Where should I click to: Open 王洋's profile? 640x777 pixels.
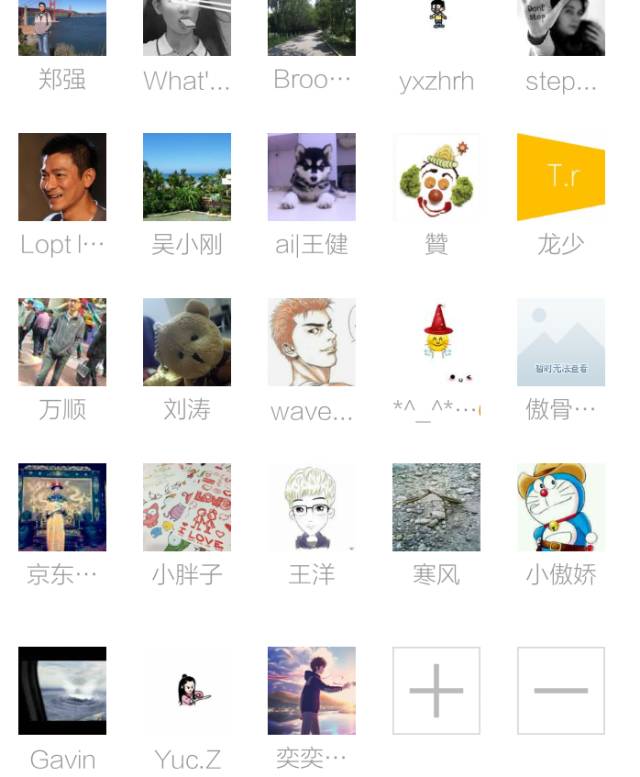pyautogui.click(x=311, y=507)
